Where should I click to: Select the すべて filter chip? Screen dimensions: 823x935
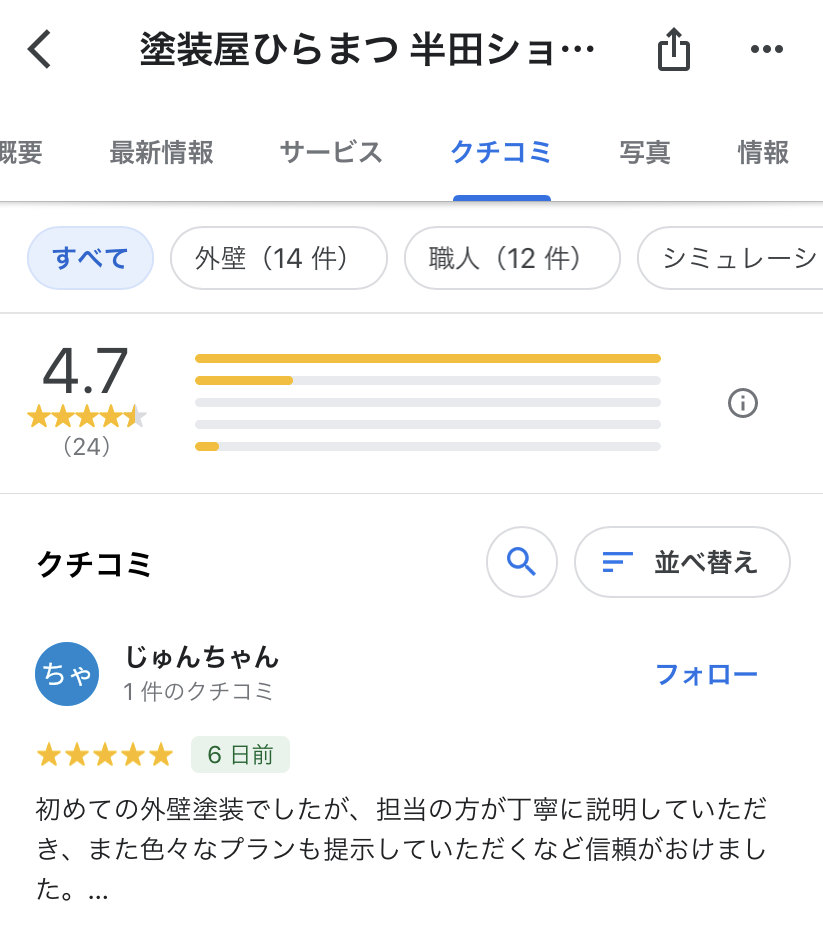pyautogui.click(x=90, y=258)
